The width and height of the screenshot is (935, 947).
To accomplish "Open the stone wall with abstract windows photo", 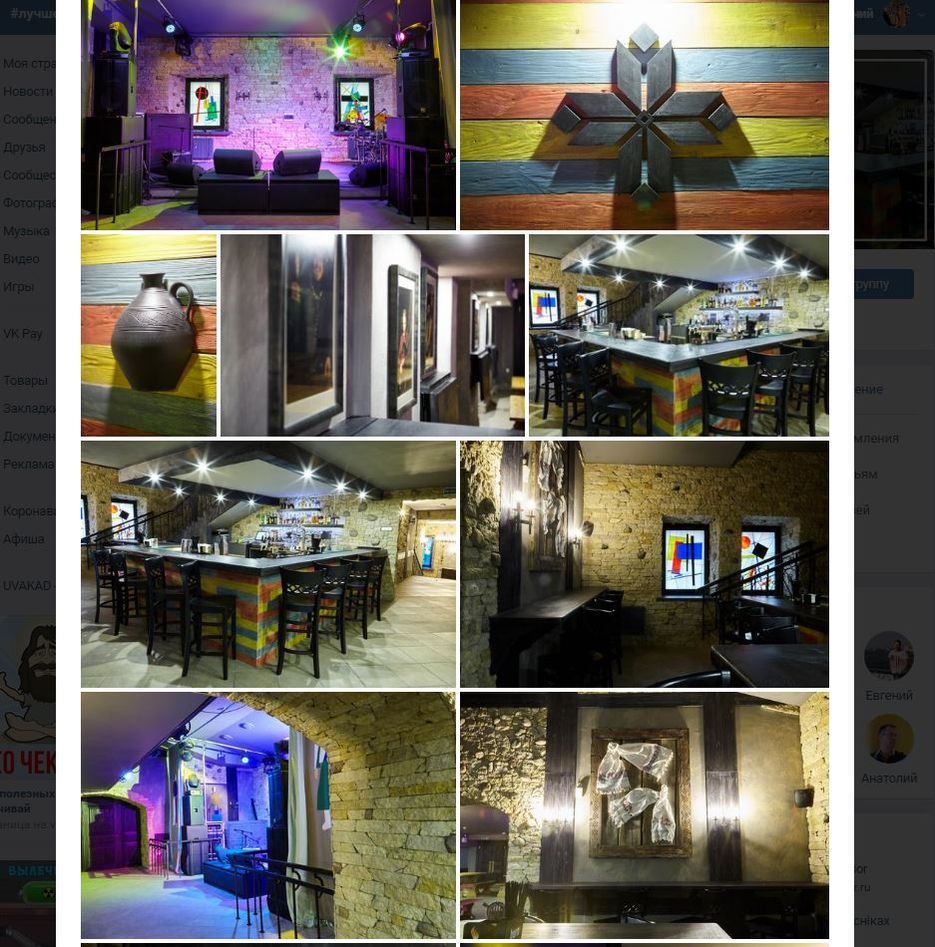I will (644, 564).
